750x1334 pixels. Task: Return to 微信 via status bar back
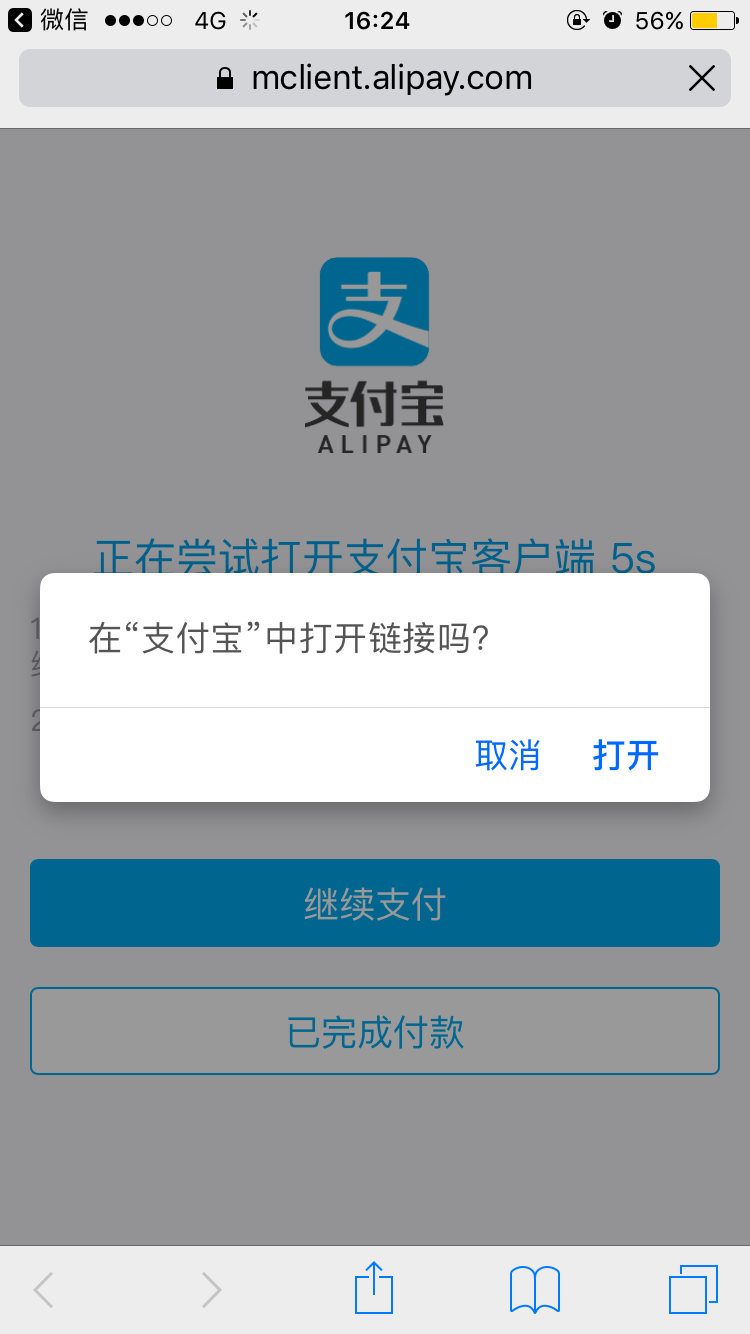[48, 20]
